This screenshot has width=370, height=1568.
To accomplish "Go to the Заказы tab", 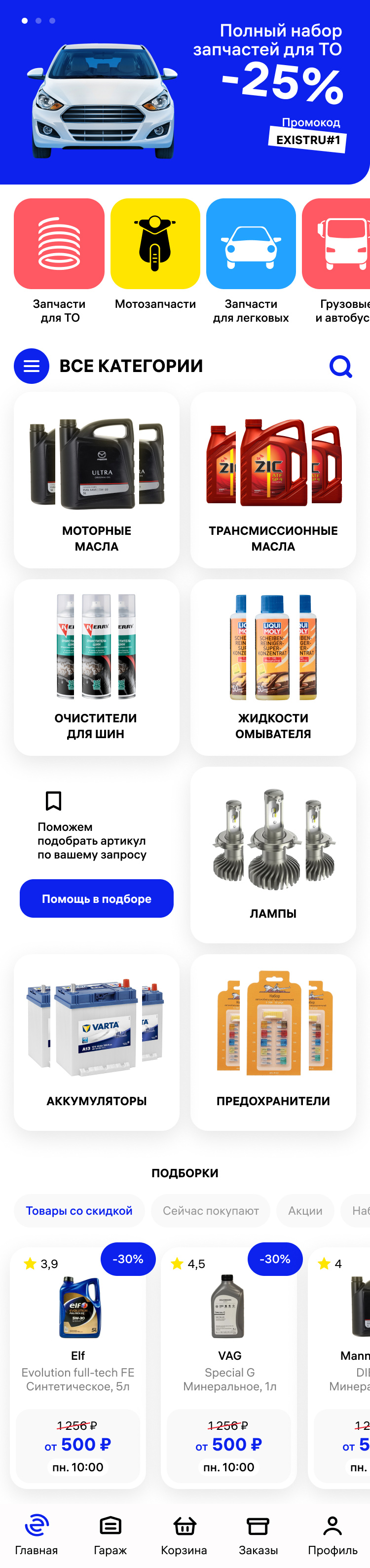I will 258,1534.
